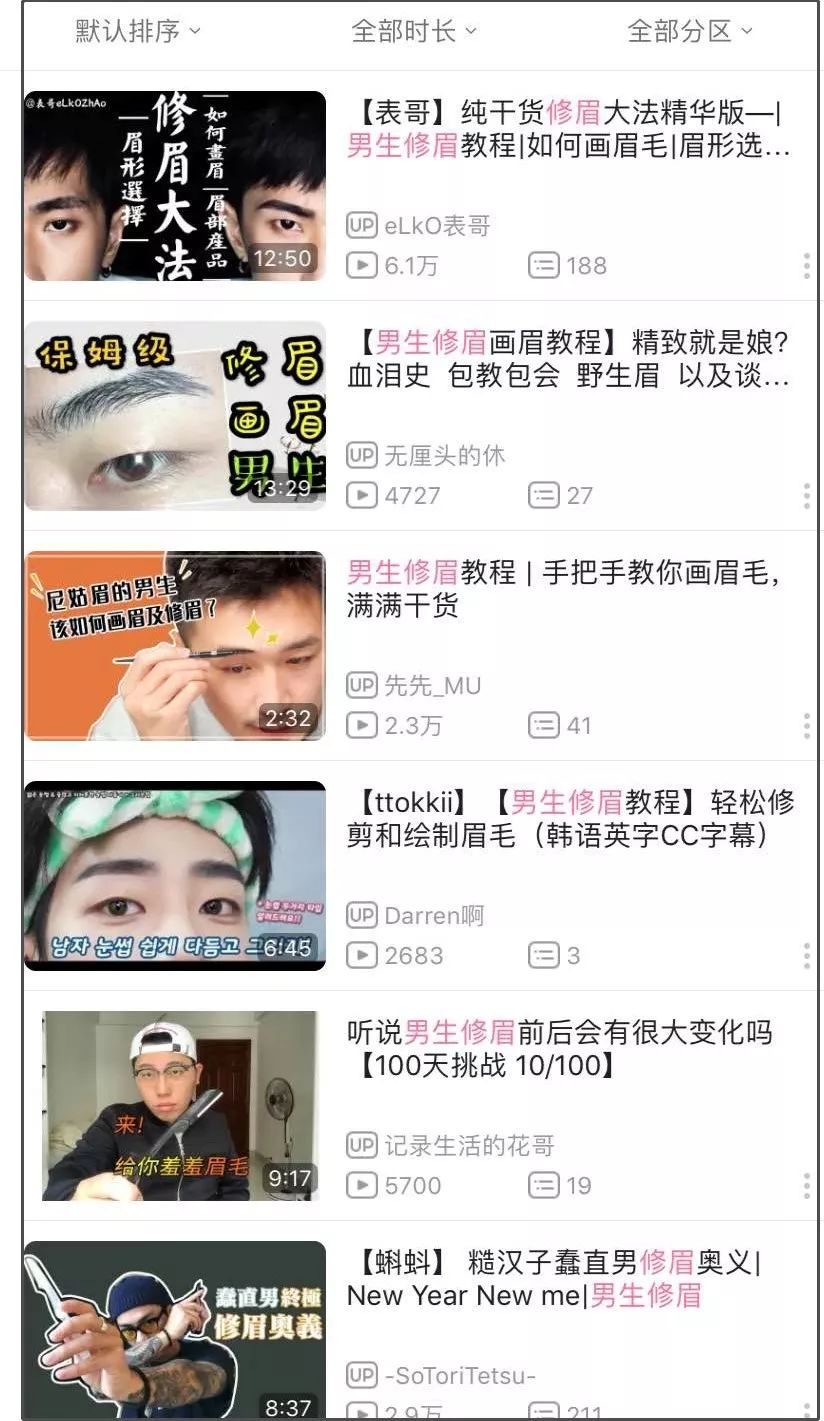Show more options for 先先_MU's video
This screenshot has height=1421, width=824.
click(x=806, y=726)
